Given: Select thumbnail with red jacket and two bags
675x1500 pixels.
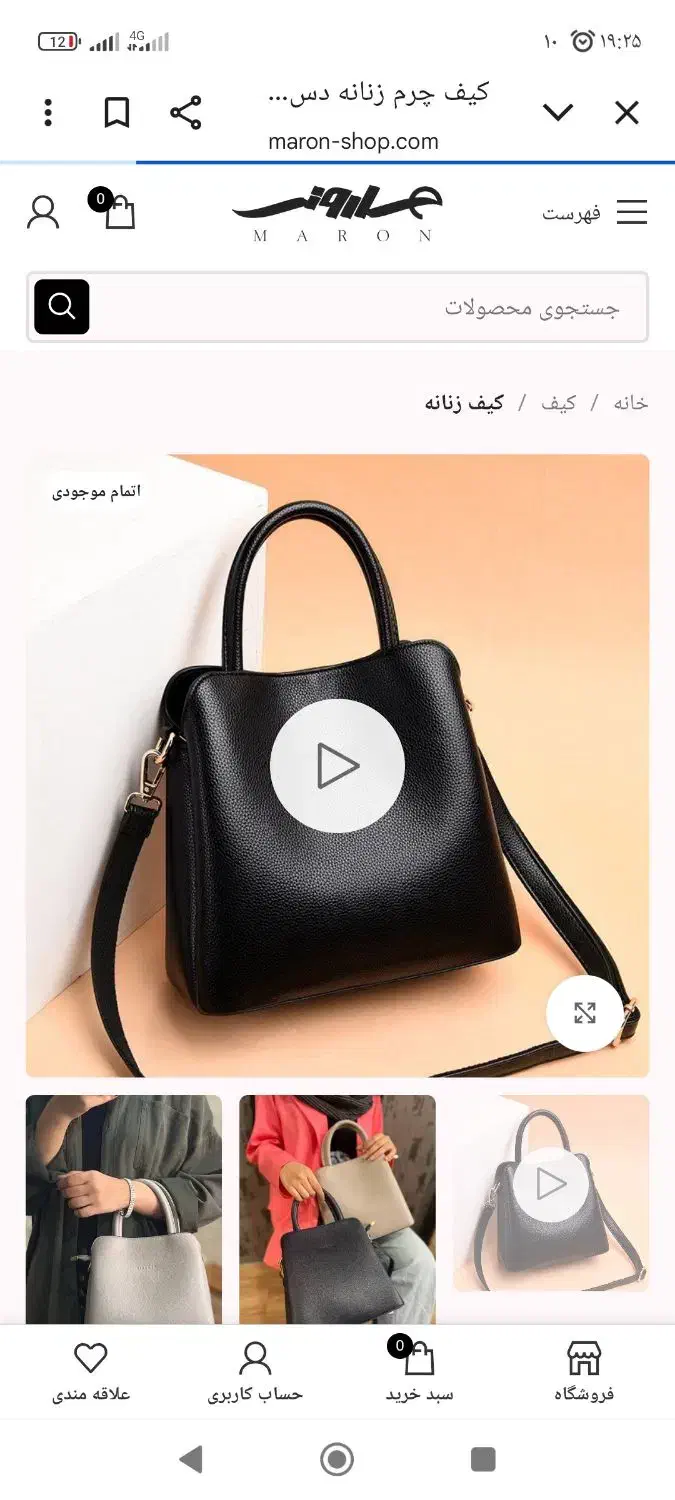Looking at the screenshot, I should click(x=337, y=1210).
